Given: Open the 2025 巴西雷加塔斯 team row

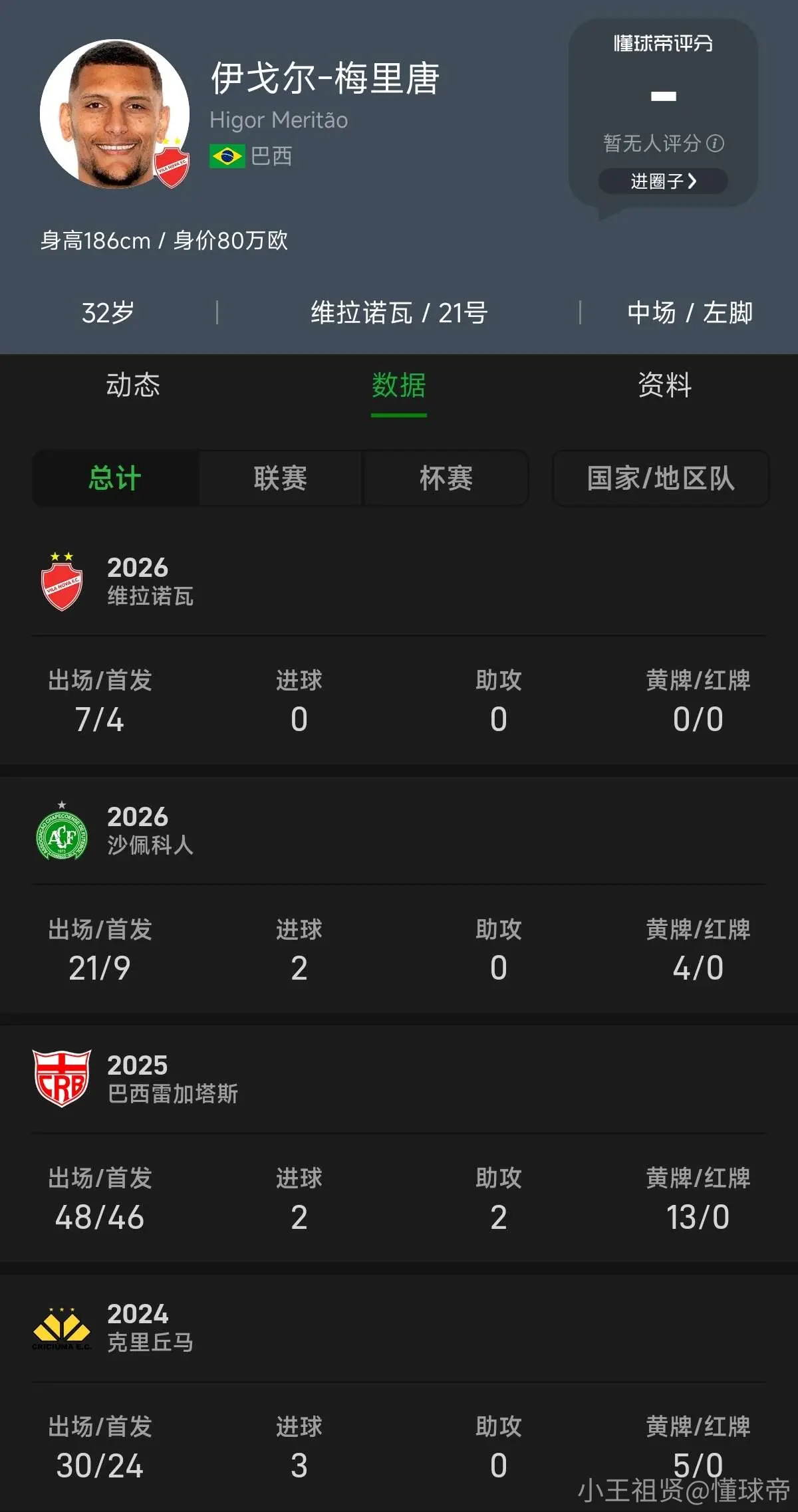Looking at the screenshot, I should (399, 1079).
